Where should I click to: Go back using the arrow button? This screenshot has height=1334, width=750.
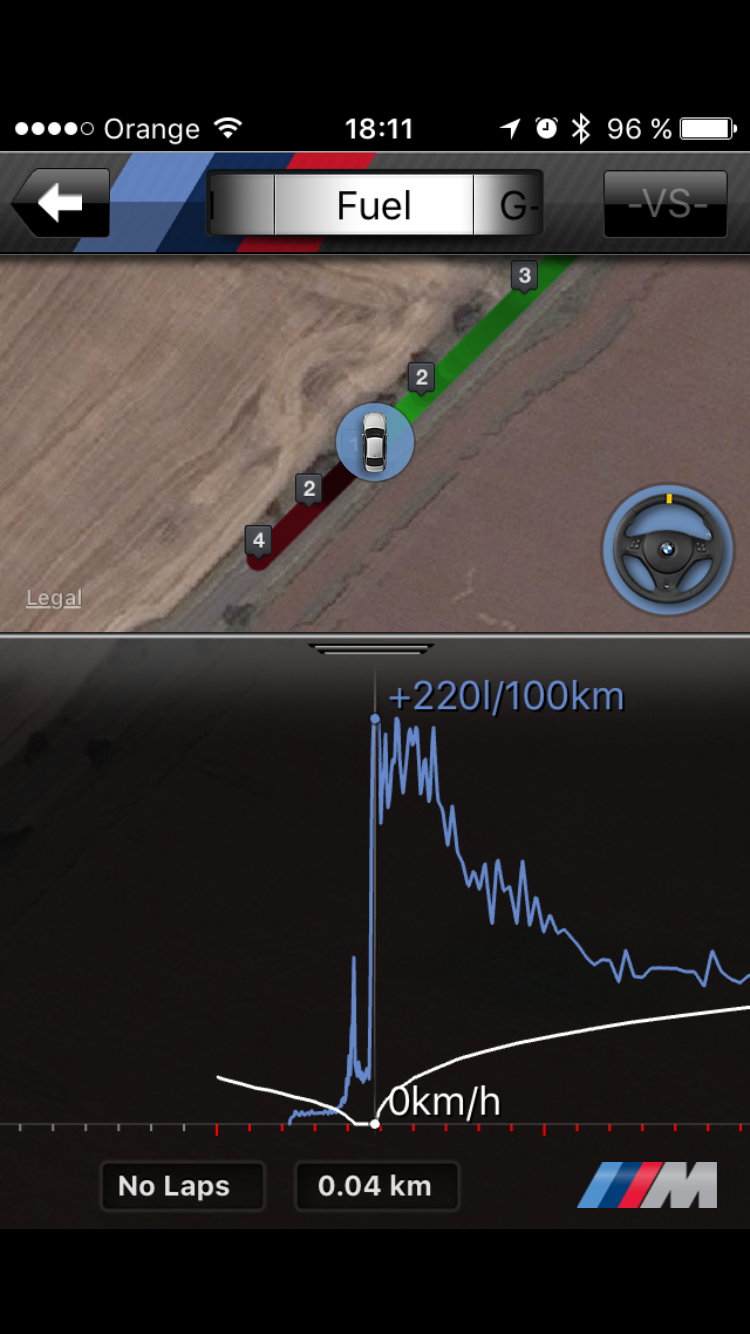pyautogui.click(x=60, y=203)
